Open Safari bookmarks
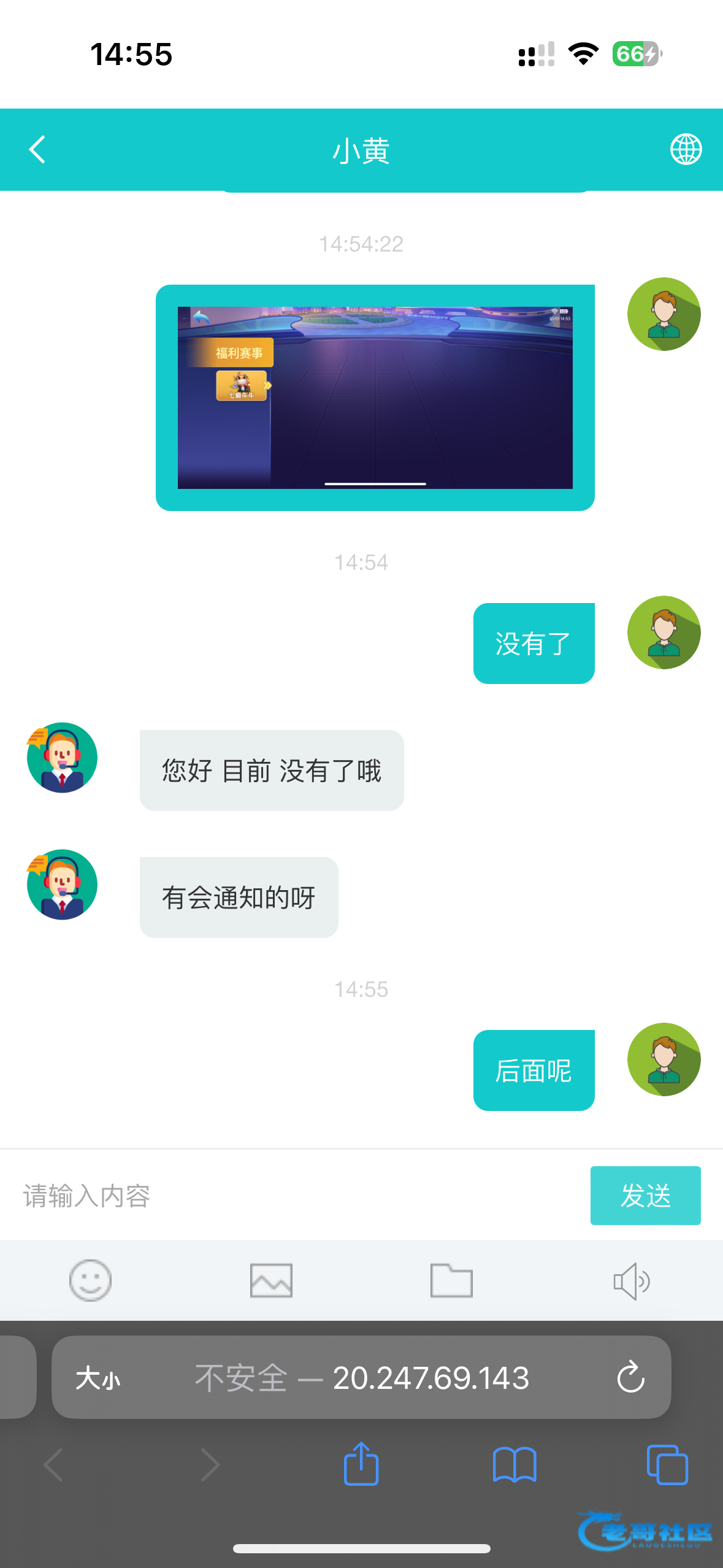This screenshot has height=1568, width=723. pyautogui.click(x=515, y=1465)
